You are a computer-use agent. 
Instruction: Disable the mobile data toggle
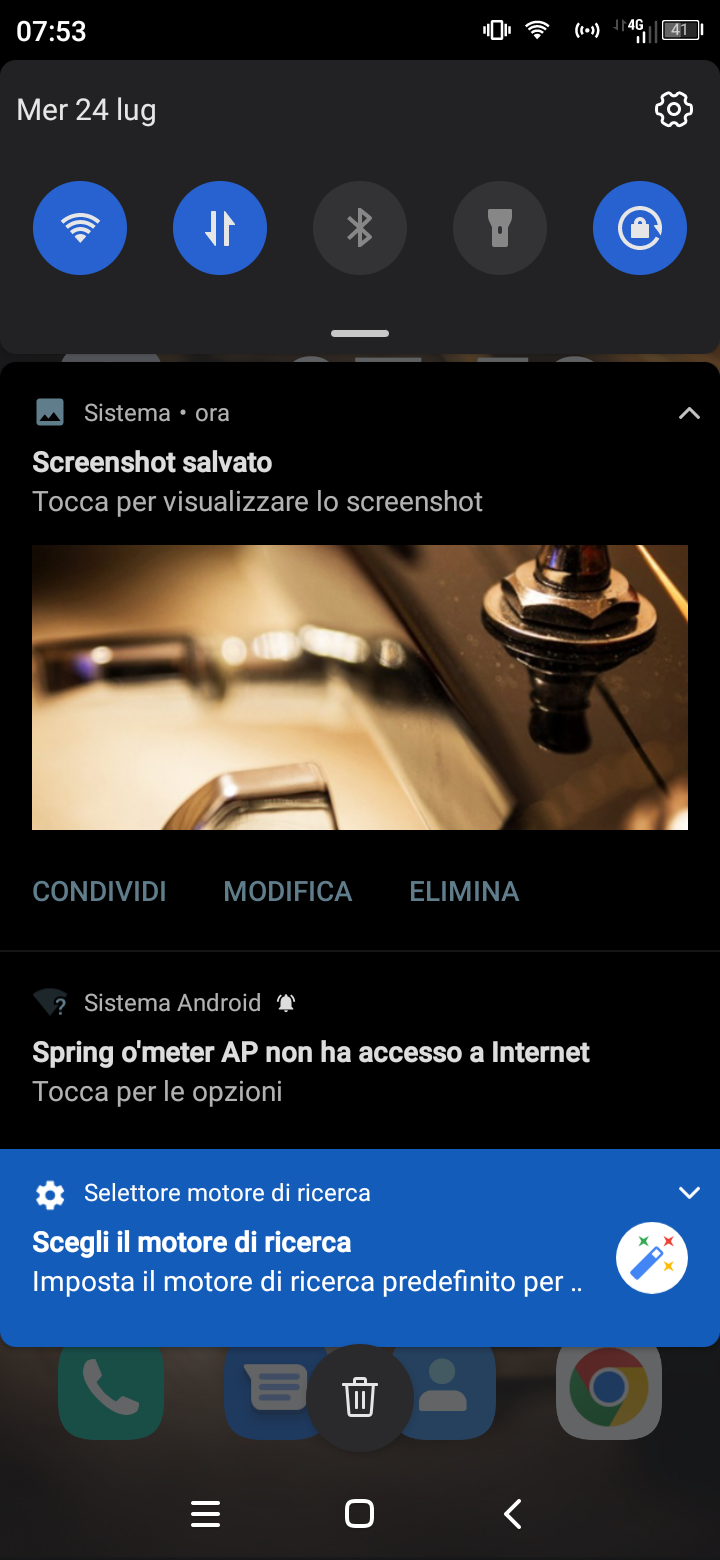point(220,228)
